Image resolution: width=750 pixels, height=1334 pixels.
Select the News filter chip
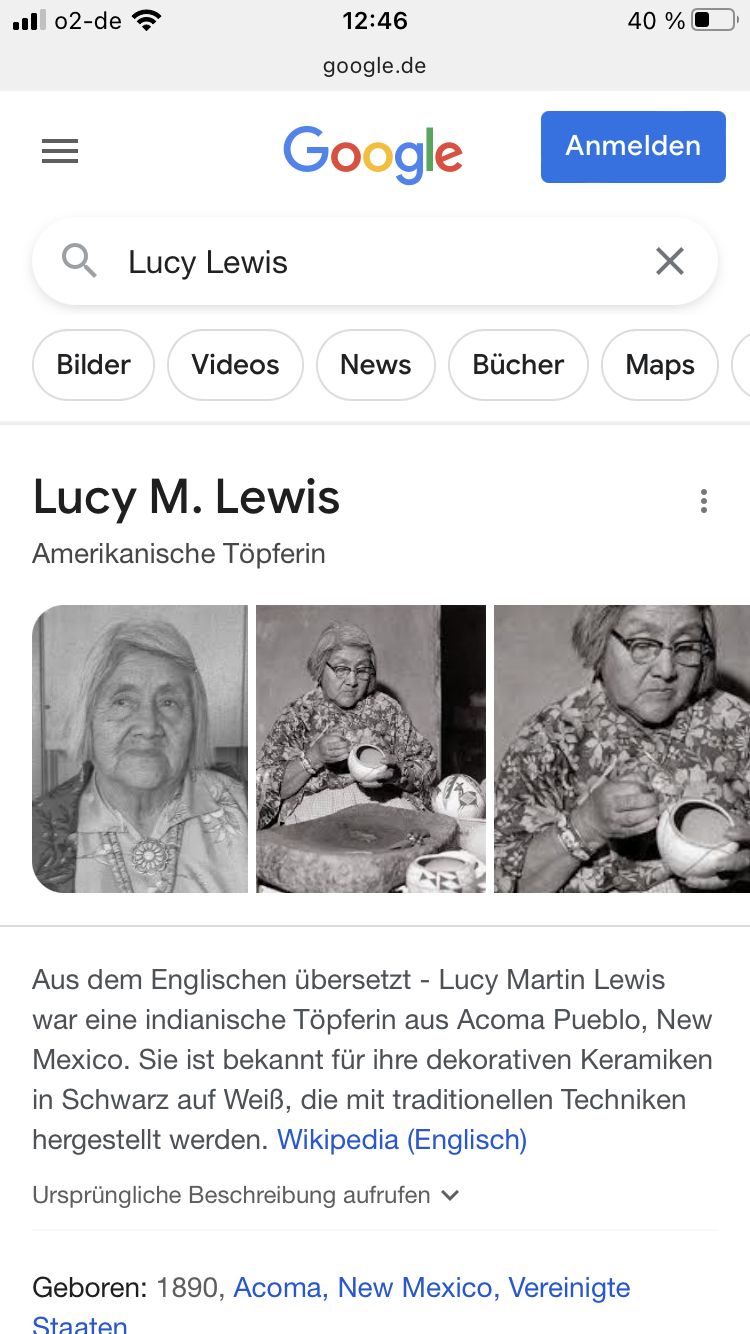click(375, 365)
